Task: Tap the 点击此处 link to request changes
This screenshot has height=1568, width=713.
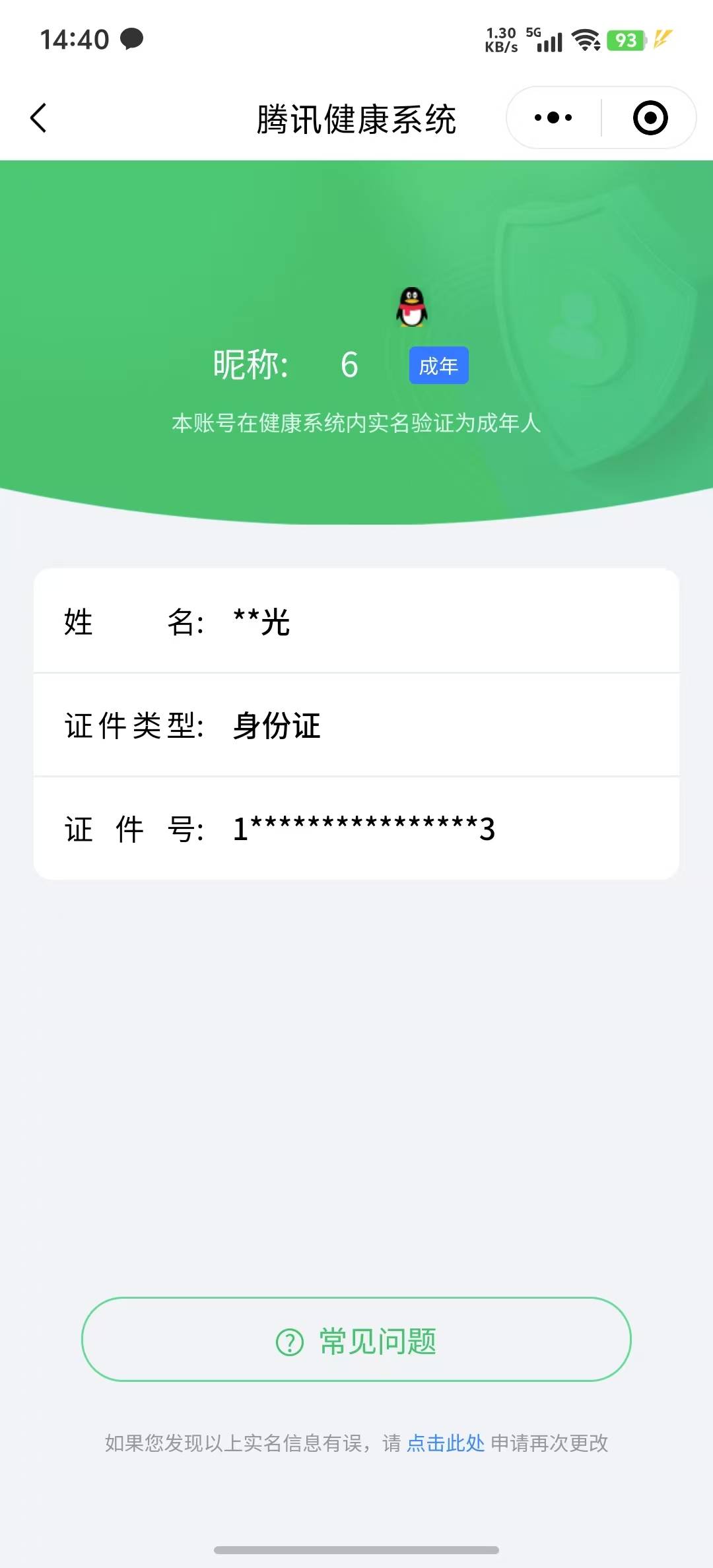Action: [446, 1443]
